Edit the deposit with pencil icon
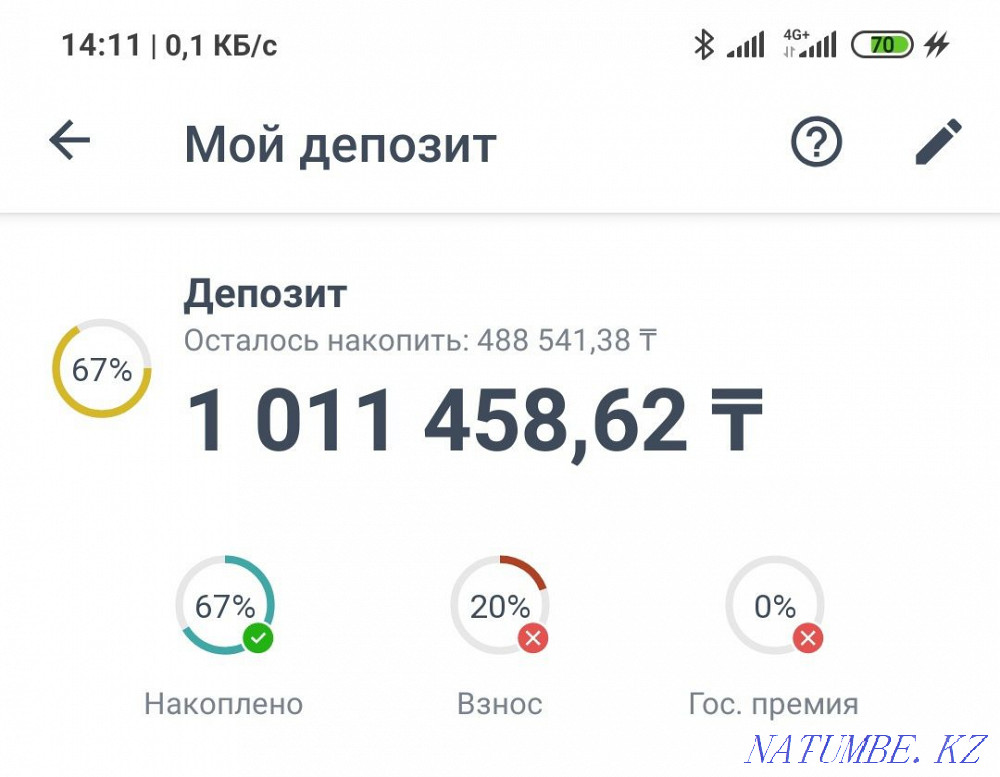Screen dimensions: 1000x777 click(938, 143)
